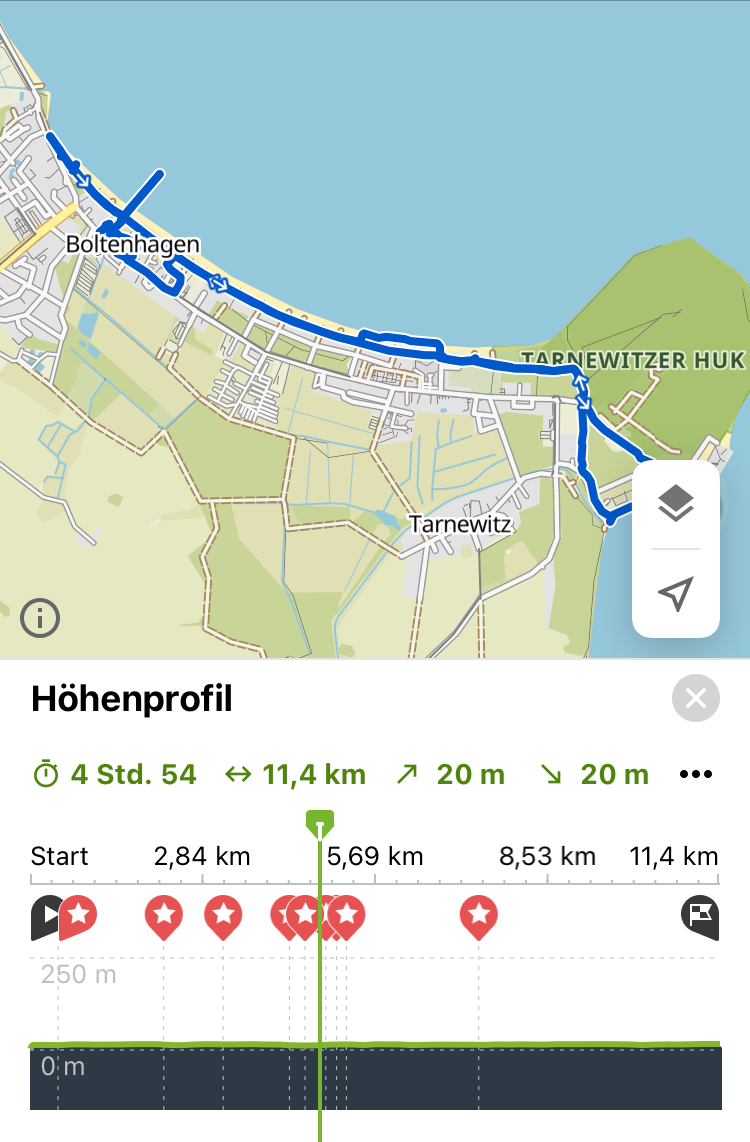Viewport: 750px width, 1142px height.
Task: Select the finish flag marker
Action: point(699,915)
